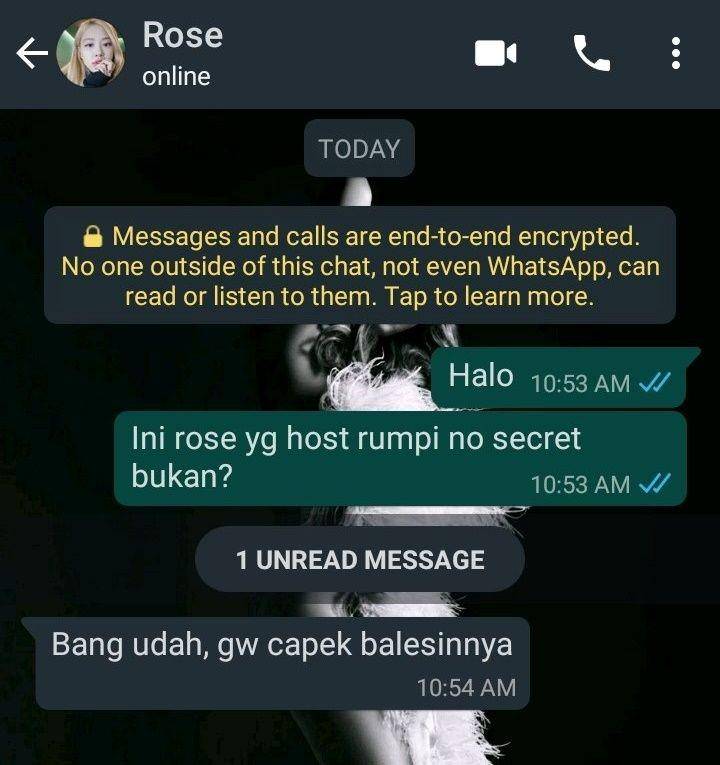The width and height of the screenshot is (720, 765).
Task: Open Rose's profile picture
Action: point(90,54)
